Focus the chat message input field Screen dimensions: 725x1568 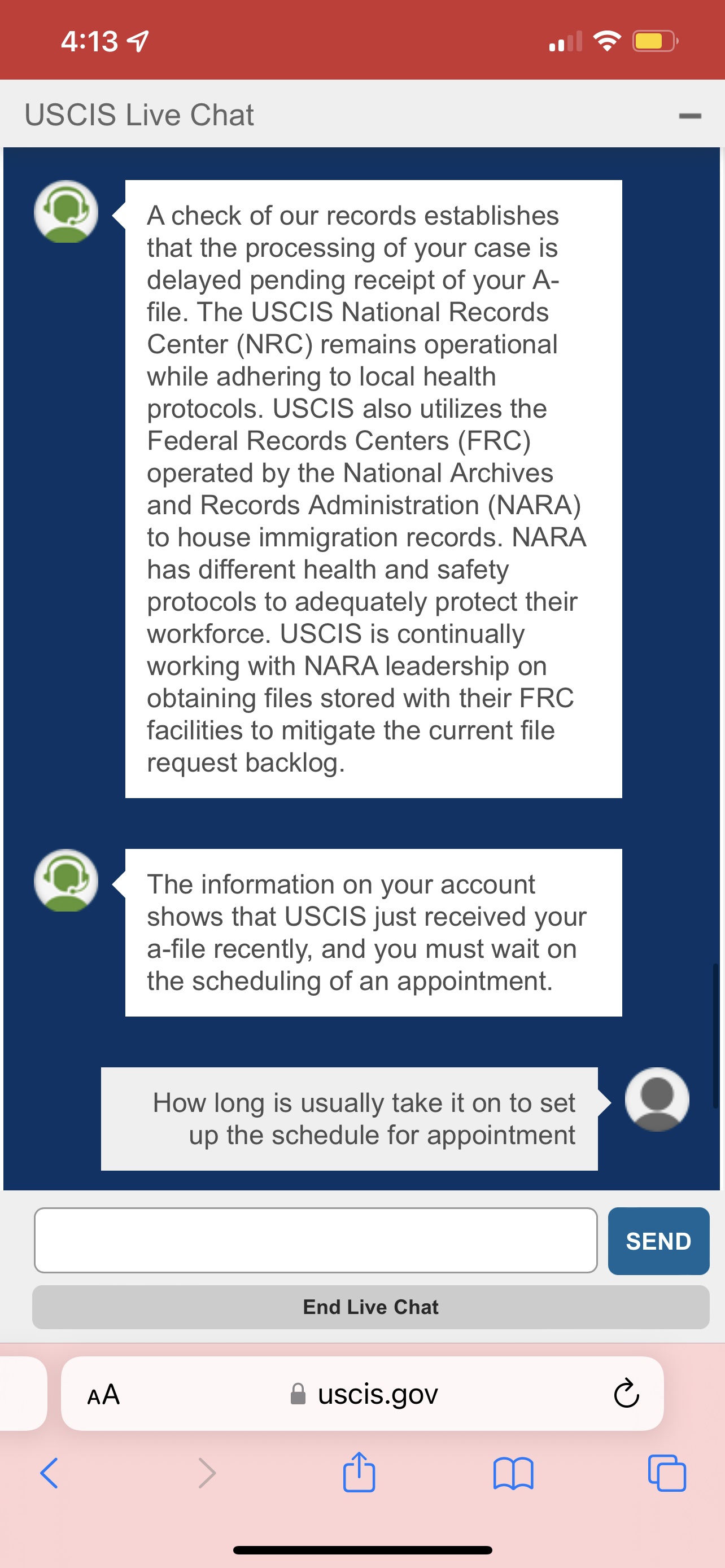click(315, 1240)
